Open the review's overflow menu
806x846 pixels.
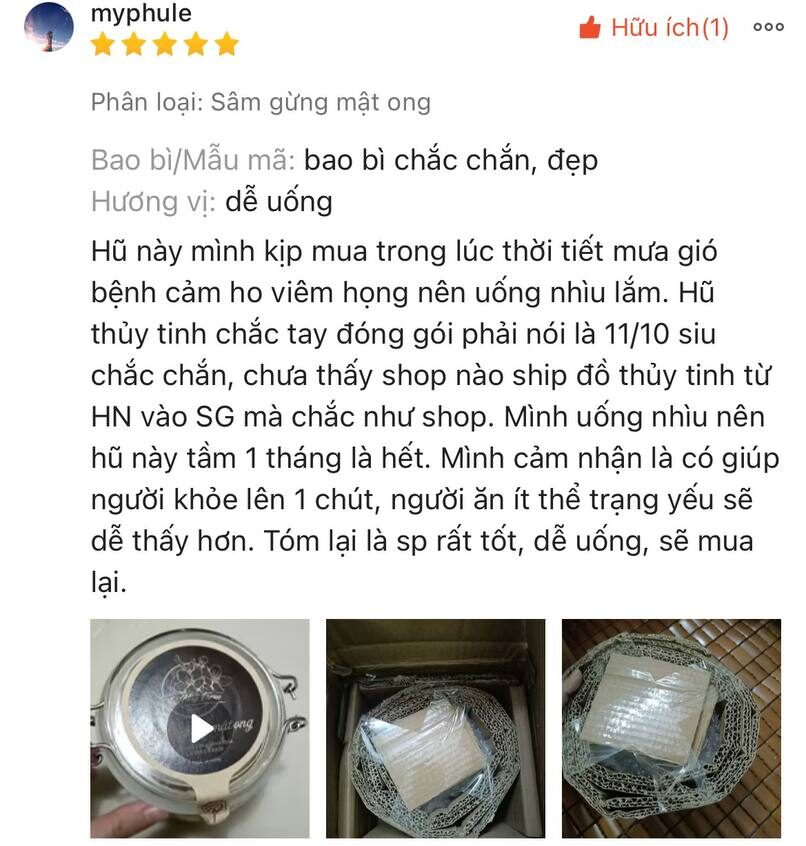[x=768, y=28]
